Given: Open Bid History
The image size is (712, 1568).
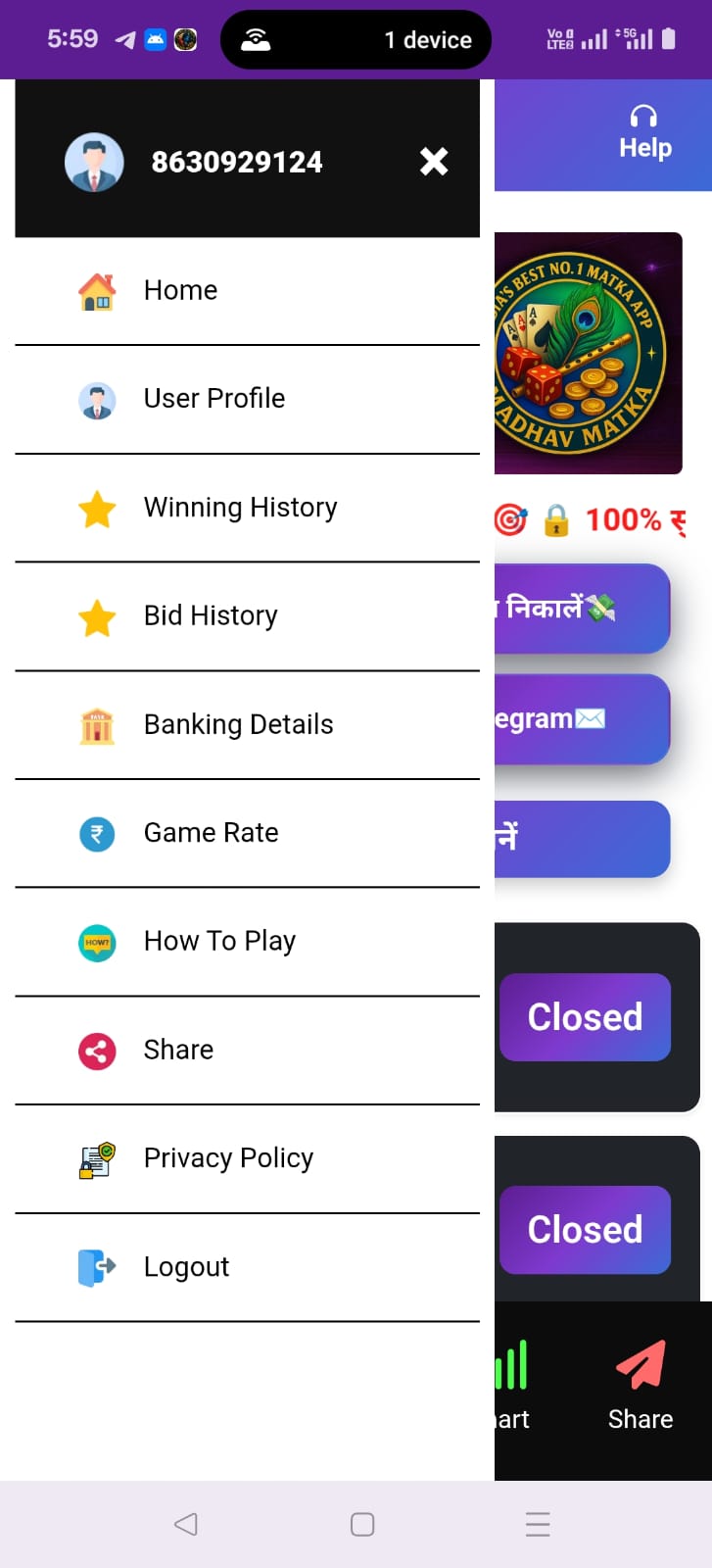Looking at the screenshot, I should point(210,615).
